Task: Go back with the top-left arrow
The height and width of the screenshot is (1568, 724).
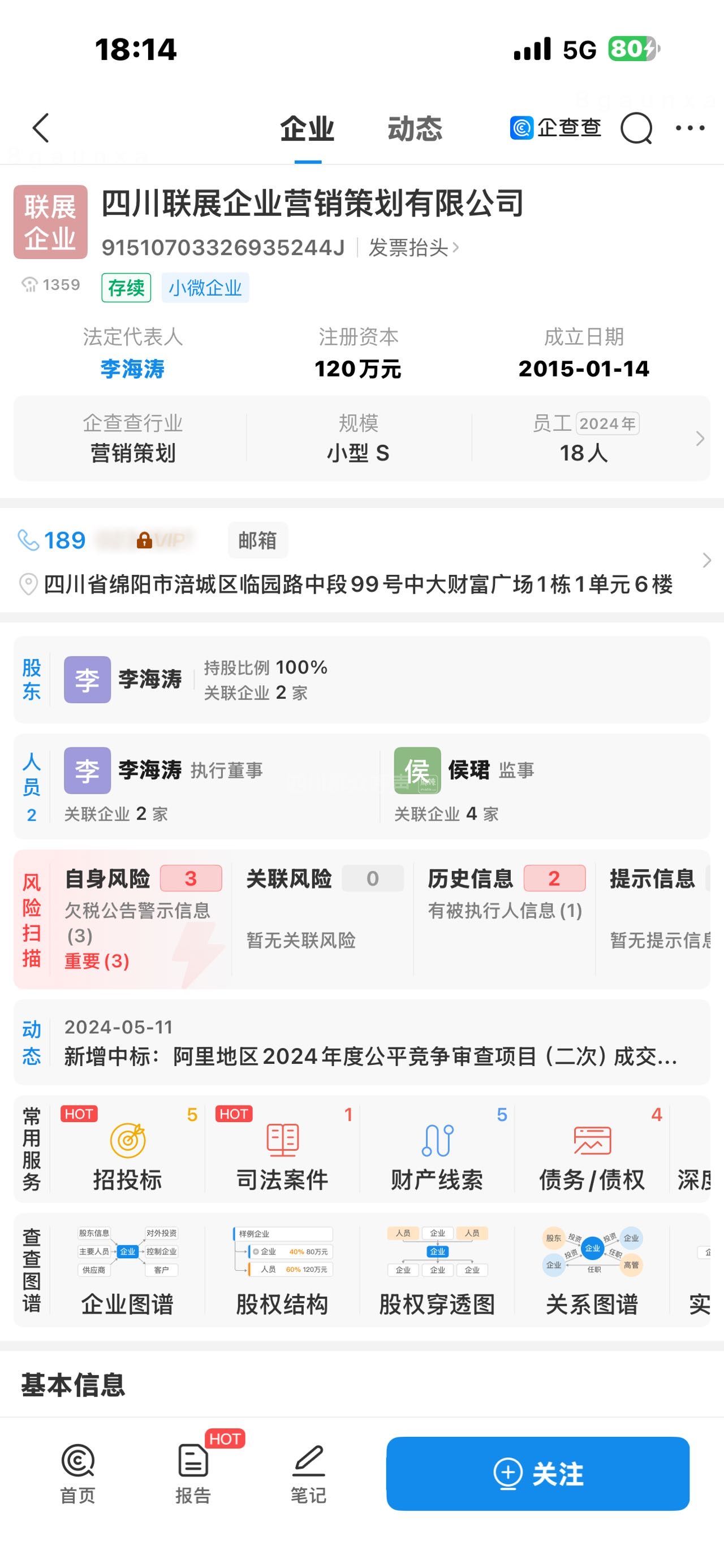Action: click(40, 128)
